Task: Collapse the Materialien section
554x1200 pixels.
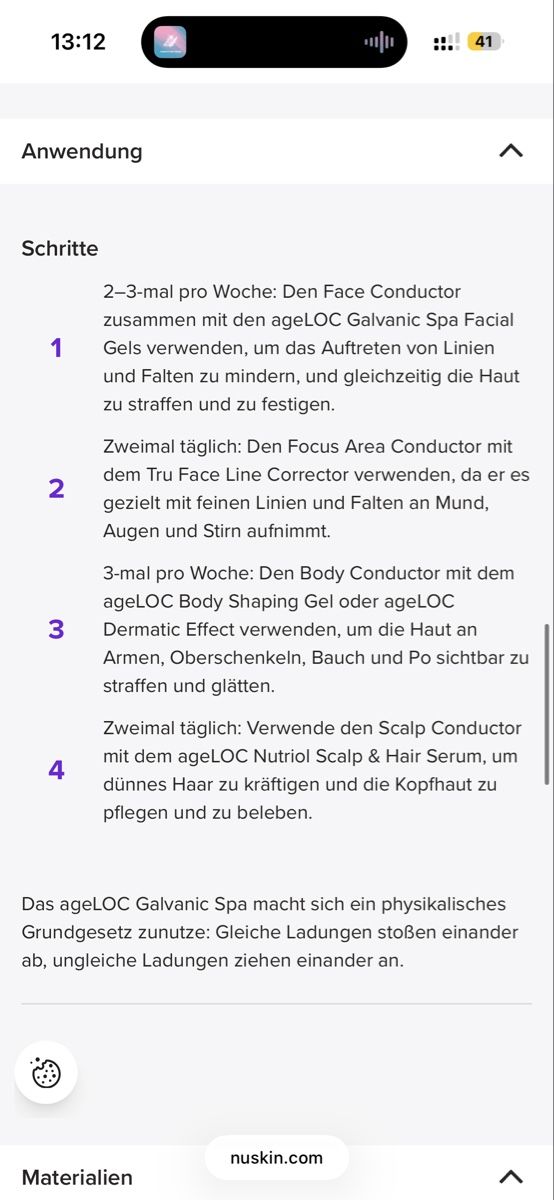Action: pos(510,1177)
